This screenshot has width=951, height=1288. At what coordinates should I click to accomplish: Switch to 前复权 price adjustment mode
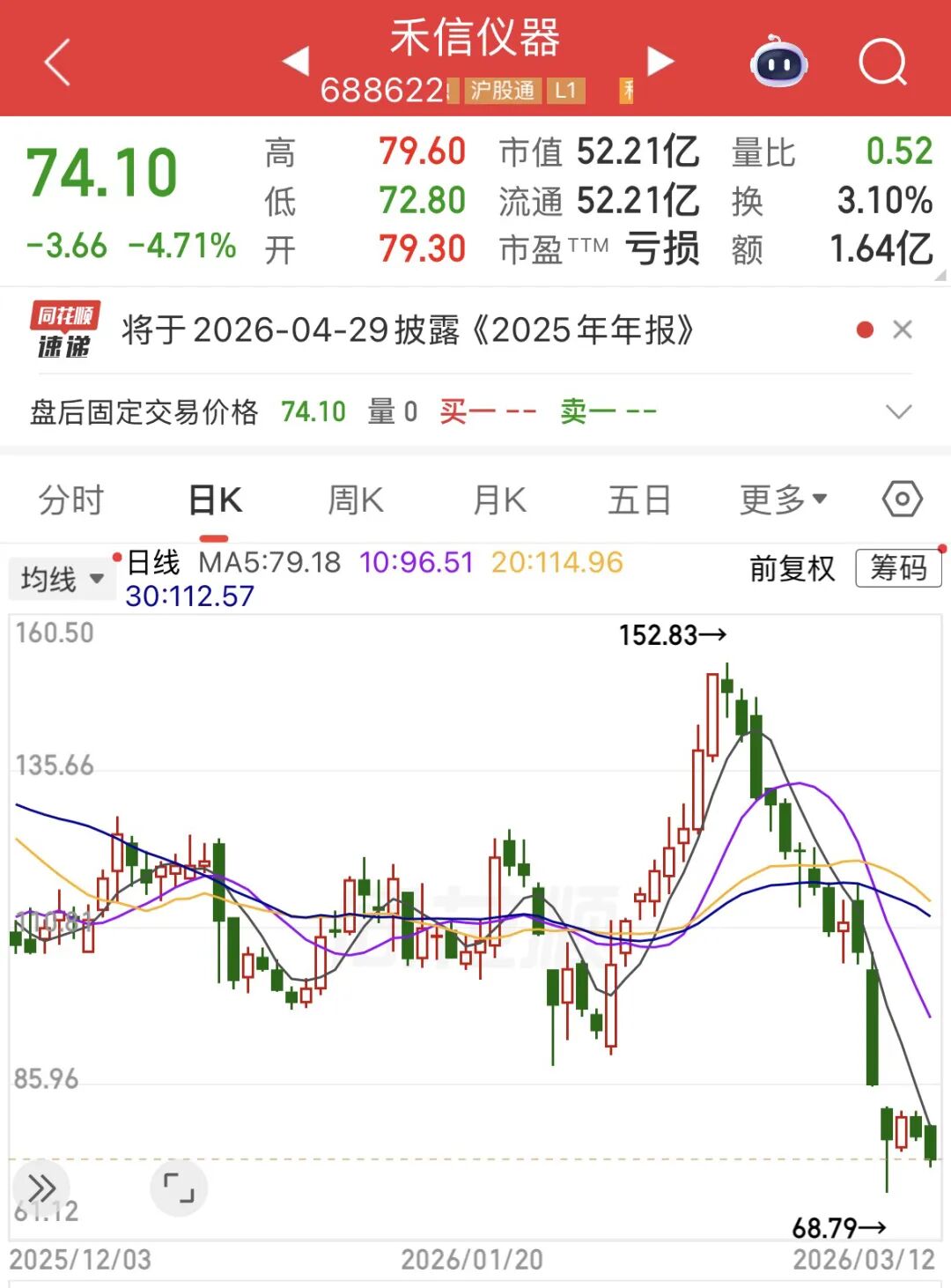click(790, 570)
